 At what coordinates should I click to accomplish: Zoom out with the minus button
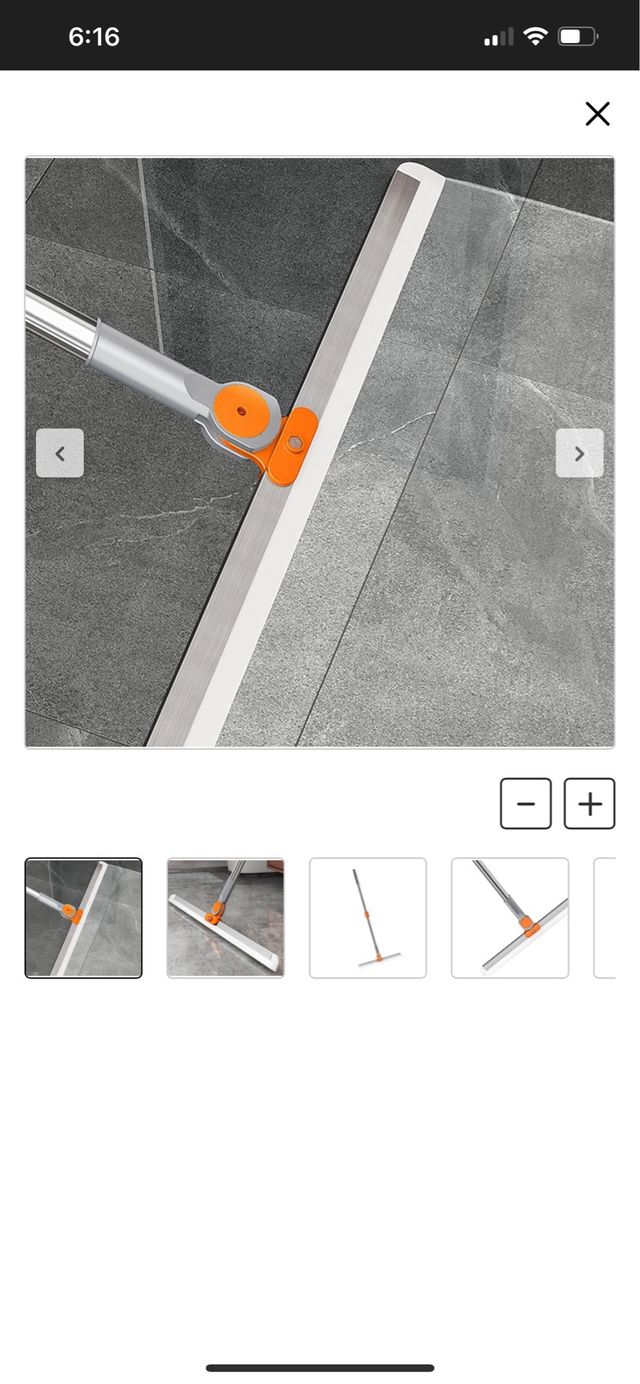point(526,803)
